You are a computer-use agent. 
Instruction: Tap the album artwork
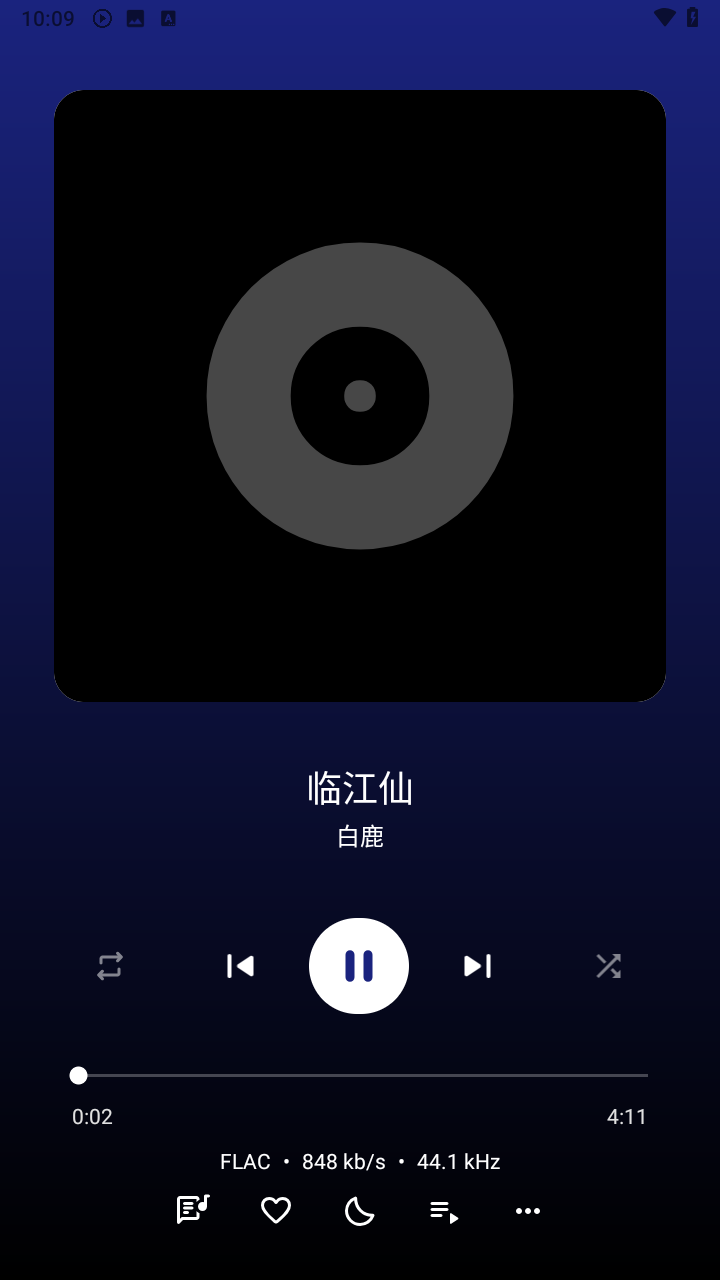(x=359, y=395)
